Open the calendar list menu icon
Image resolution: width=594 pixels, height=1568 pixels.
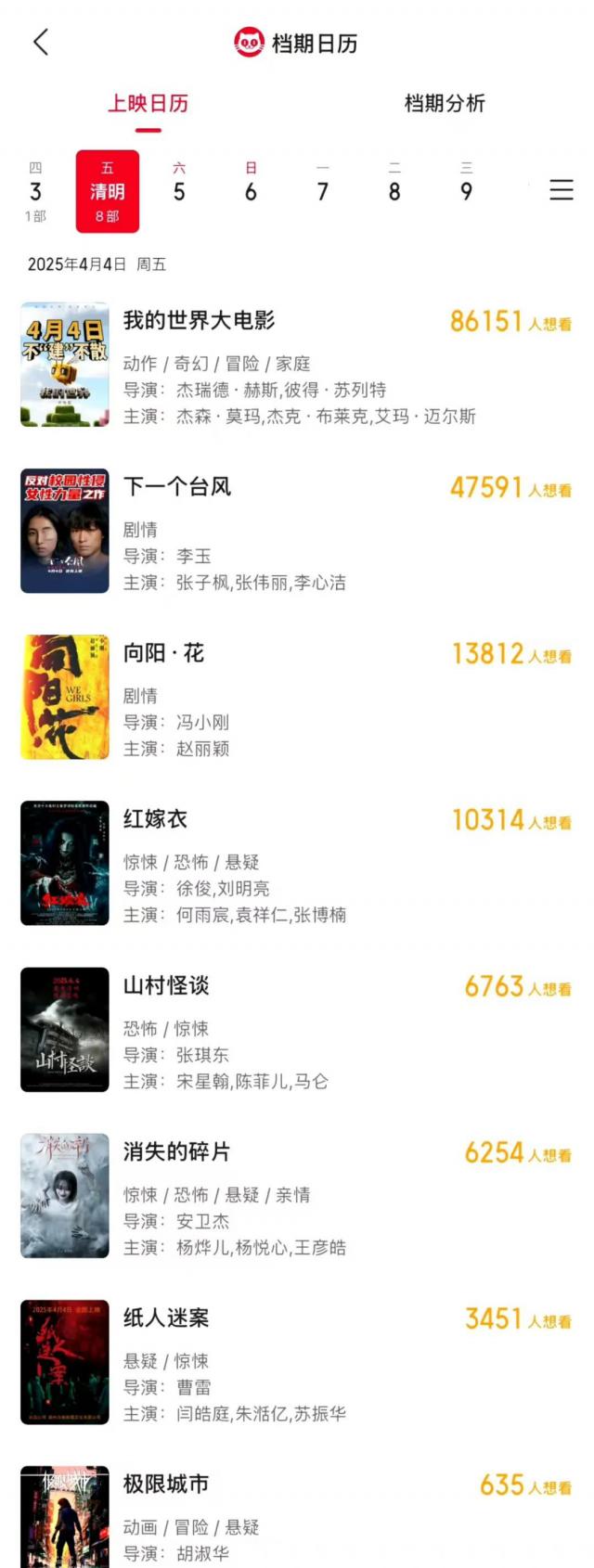pyautogui.click(x=561, y=190)
